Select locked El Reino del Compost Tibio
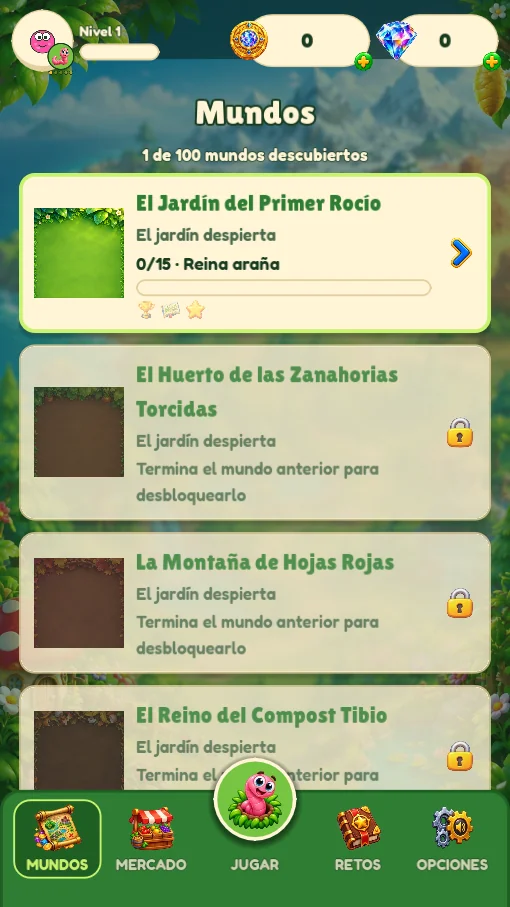Viewport: 510px width, 907px height. pyautogui.click(x=255, y=738)
